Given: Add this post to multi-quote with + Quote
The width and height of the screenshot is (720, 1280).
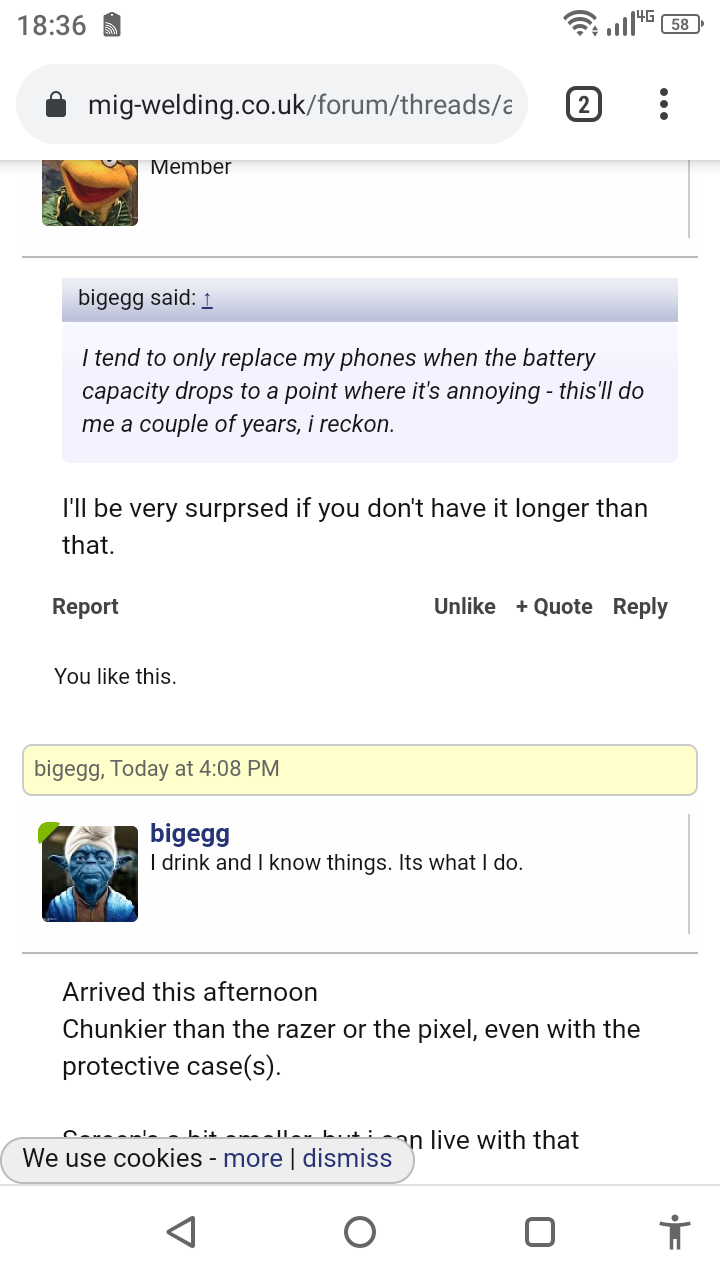Looking at the screenshot, I should (554, 606).
